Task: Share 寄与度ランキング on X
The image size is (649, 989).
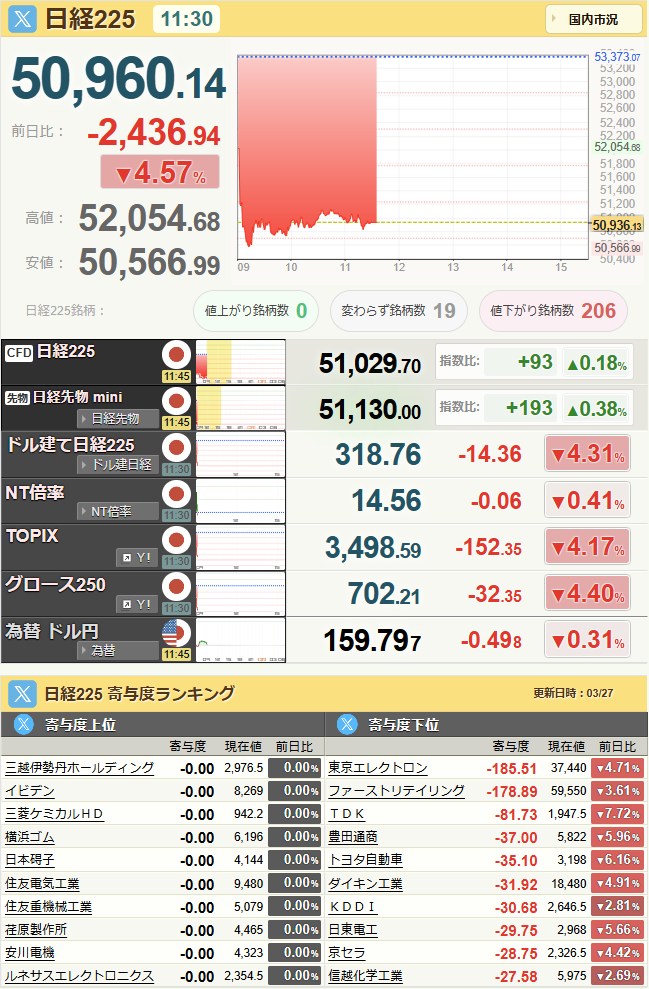Action: click(x=23, y=693)
